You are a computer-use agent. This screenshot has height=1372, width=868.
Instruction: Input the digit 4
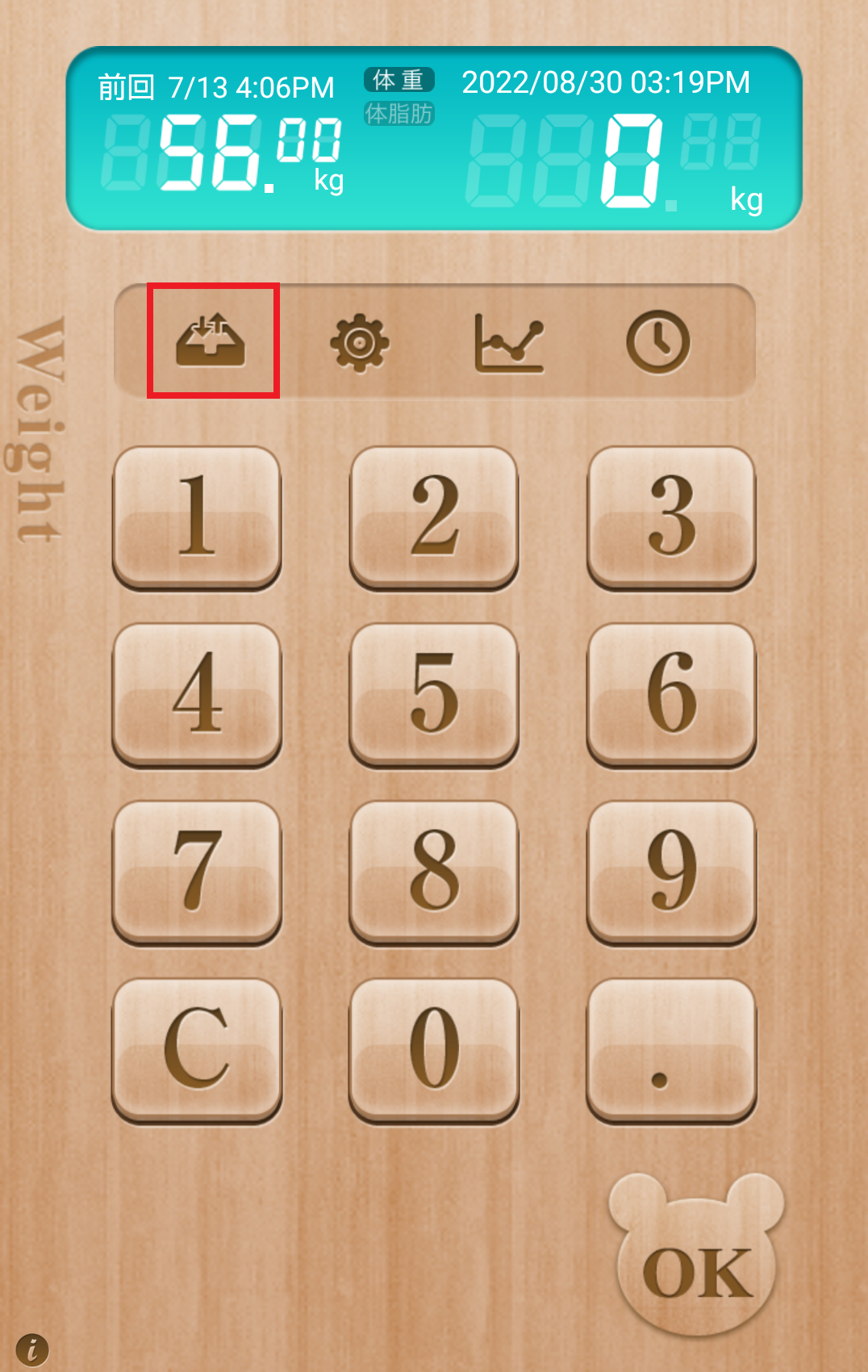197,694
